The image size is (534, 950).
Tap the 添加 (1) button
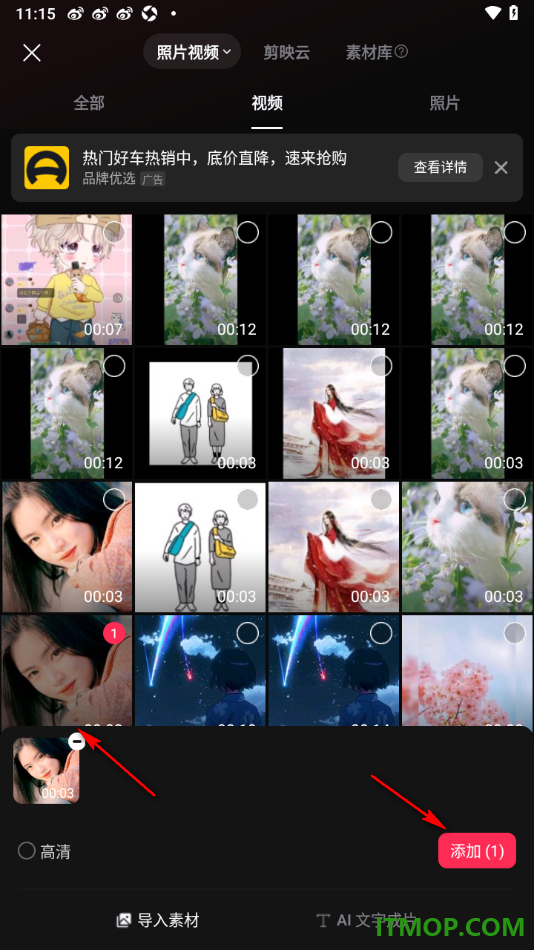point(477,851)
